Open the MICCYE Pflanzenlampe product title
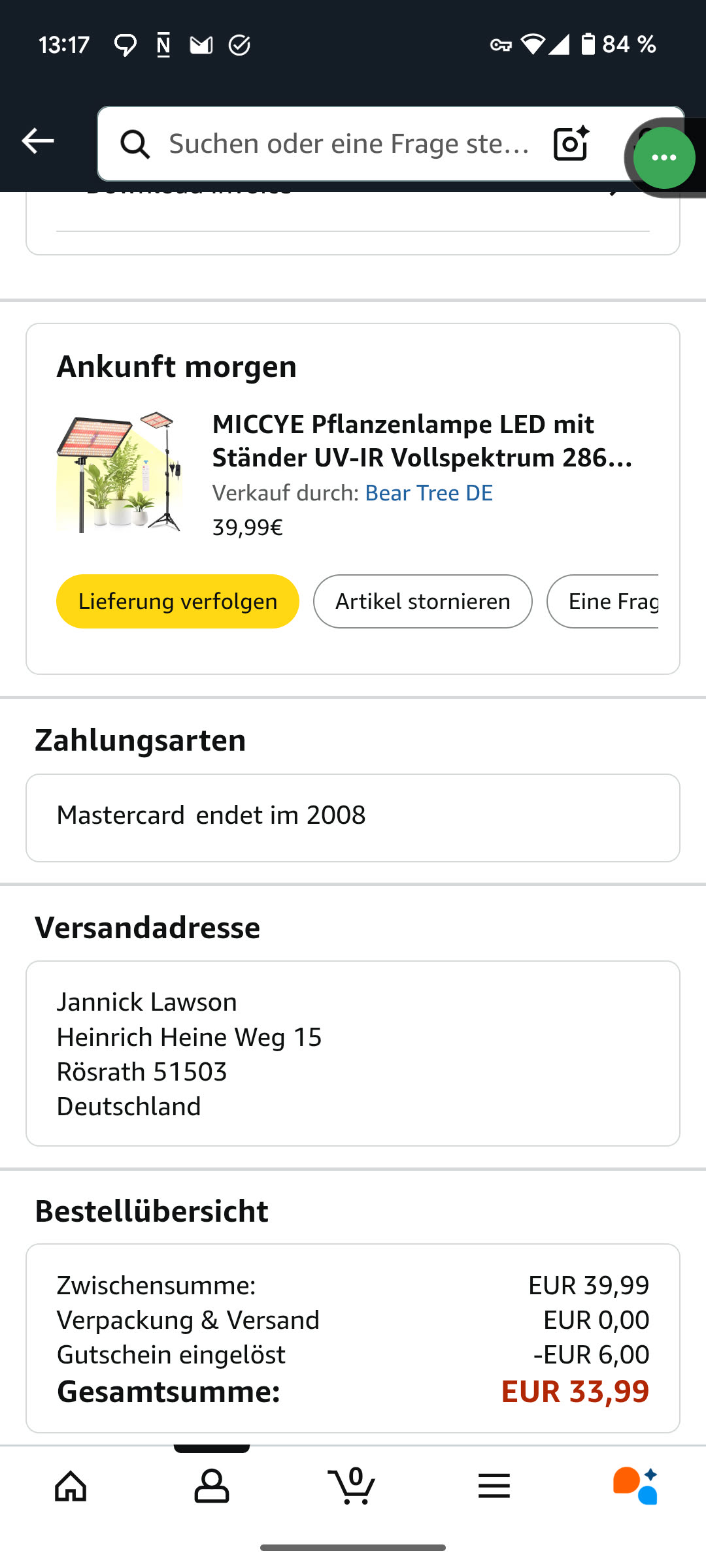Screen dimensions: 706x1568 tap(422, 441)
